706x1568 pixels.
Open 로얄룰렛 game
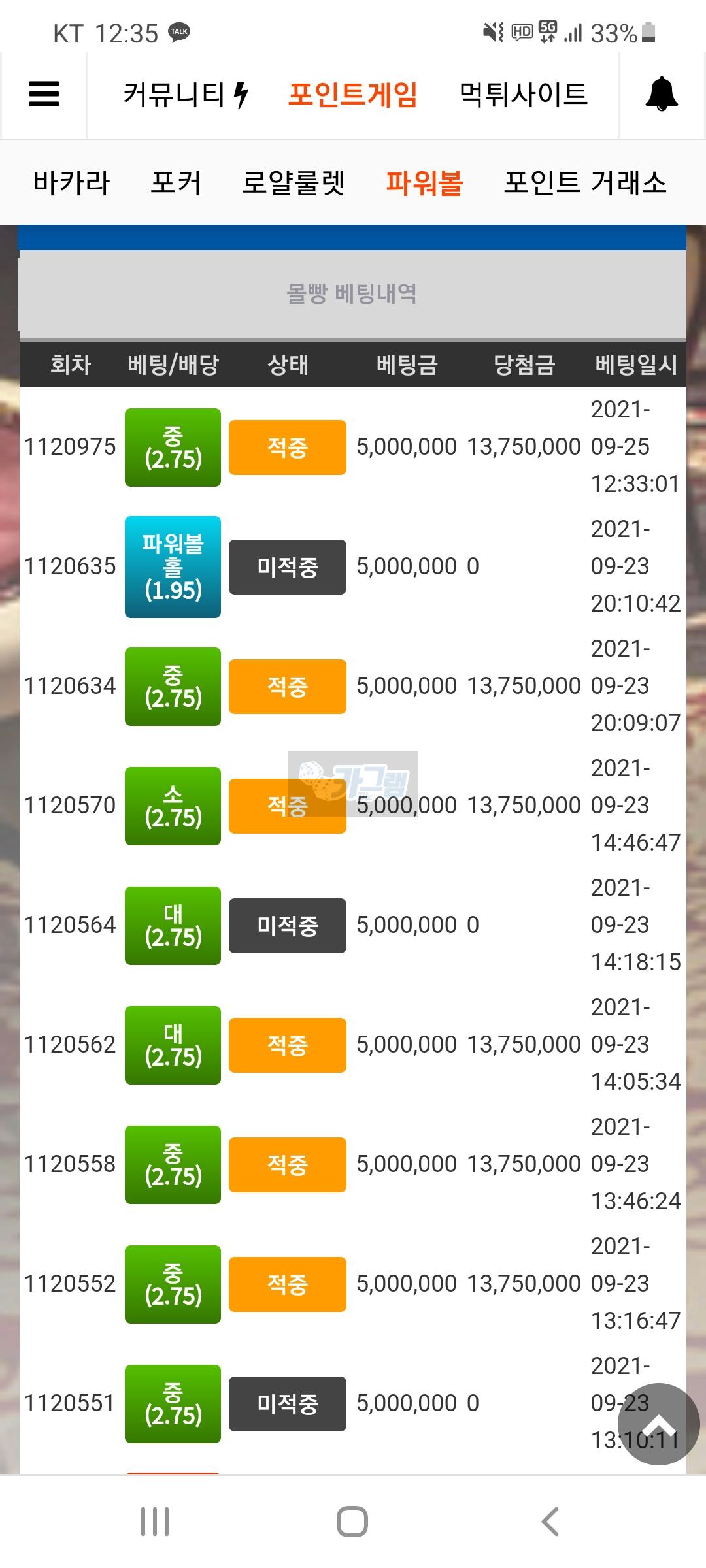coord(294,182)
